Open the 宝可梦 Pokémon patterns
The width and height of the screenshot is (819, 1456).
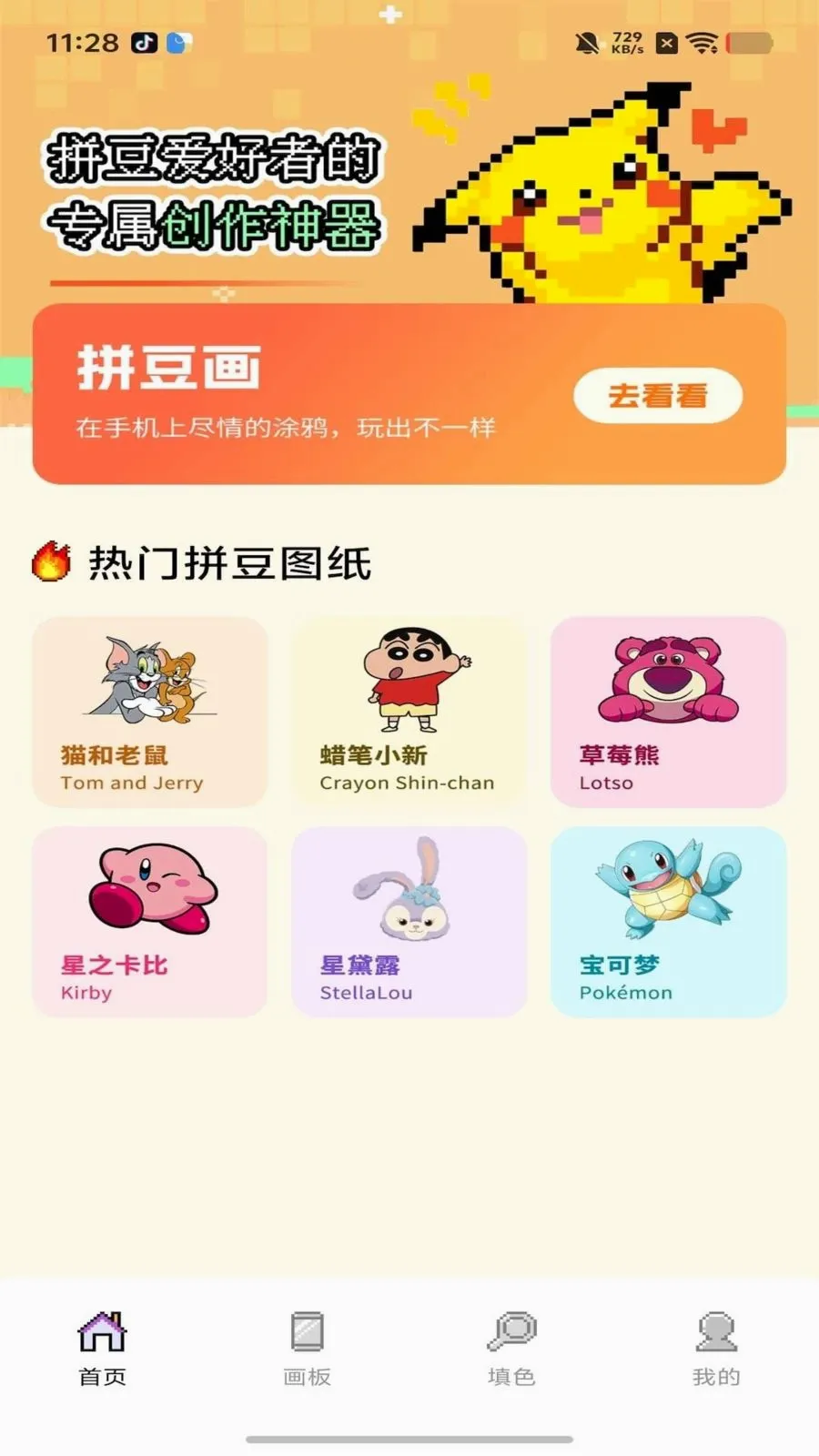[668, 922]
